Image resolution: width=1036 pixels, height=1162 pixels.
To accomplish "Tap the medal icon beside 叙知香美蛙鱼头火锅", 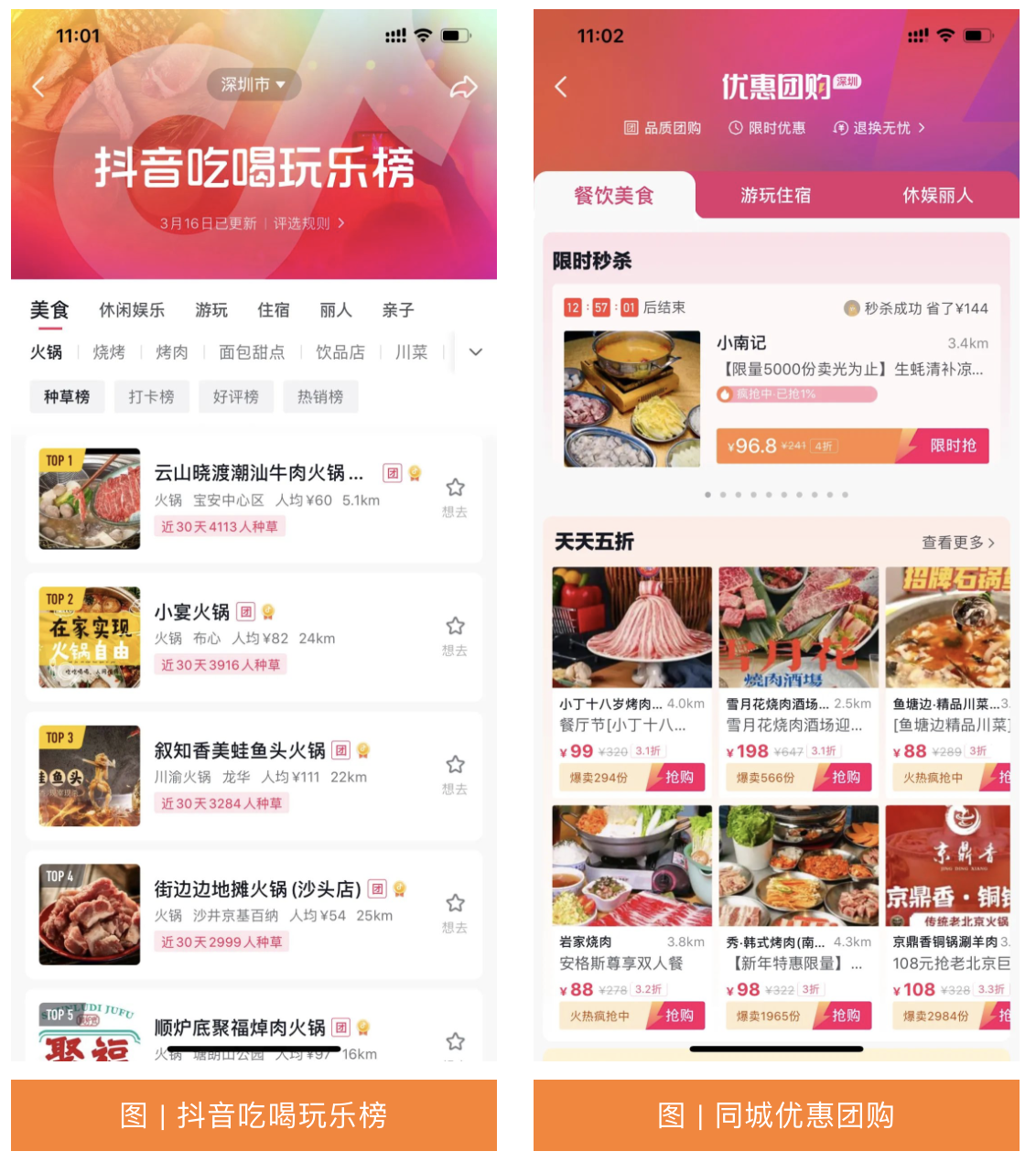I will click(x=362, y=750).
